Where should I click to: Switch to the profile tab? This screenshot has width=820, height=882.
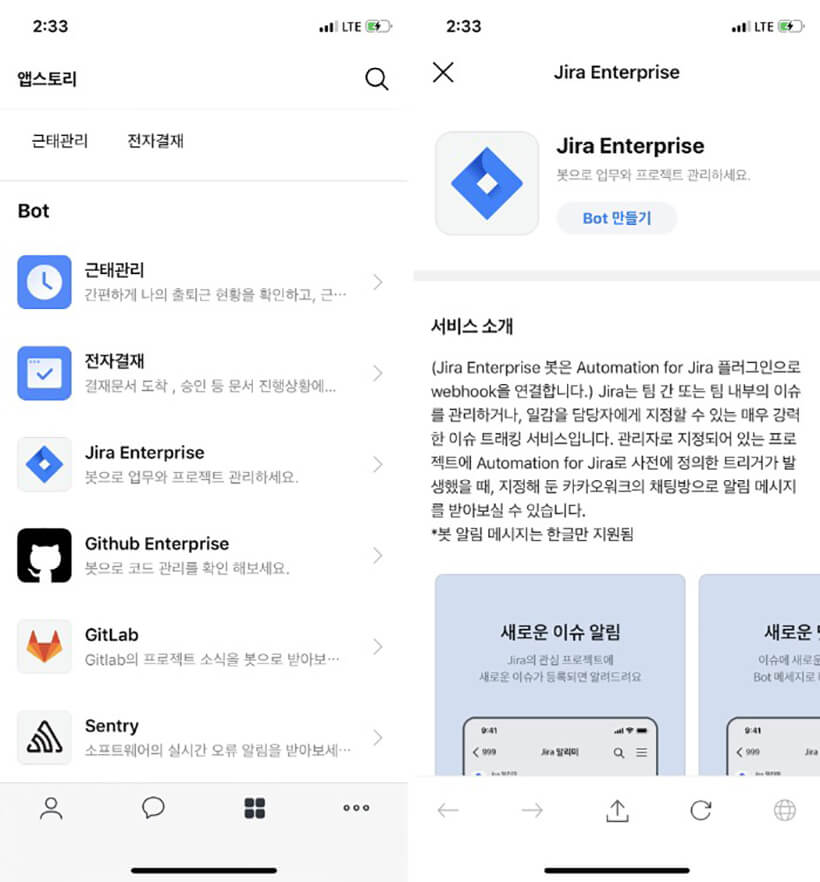coord(51,808)
